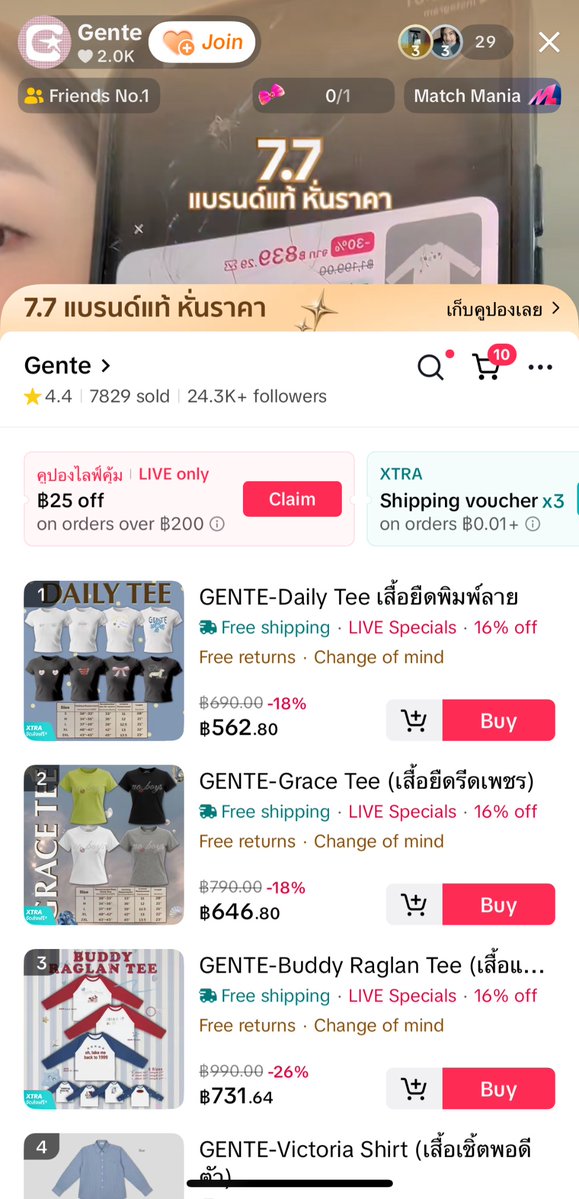Screen dimensions: 579x1199
Task: Buy the GENTE-Grace Tee
Action: coord(499,905)
